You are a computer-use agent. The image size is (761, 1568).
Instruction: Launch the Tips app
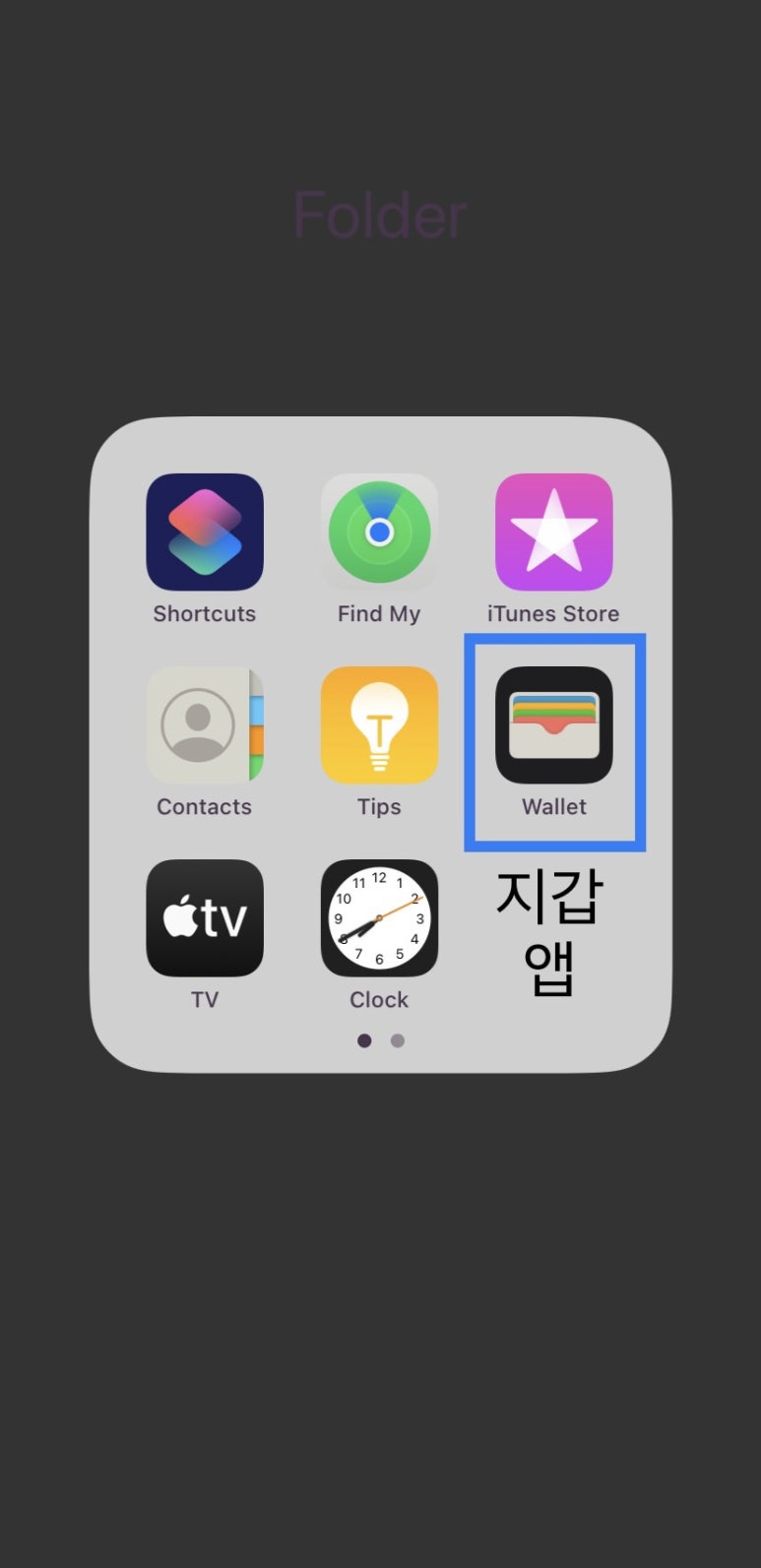pyautogui.click(x=379, y=724)
